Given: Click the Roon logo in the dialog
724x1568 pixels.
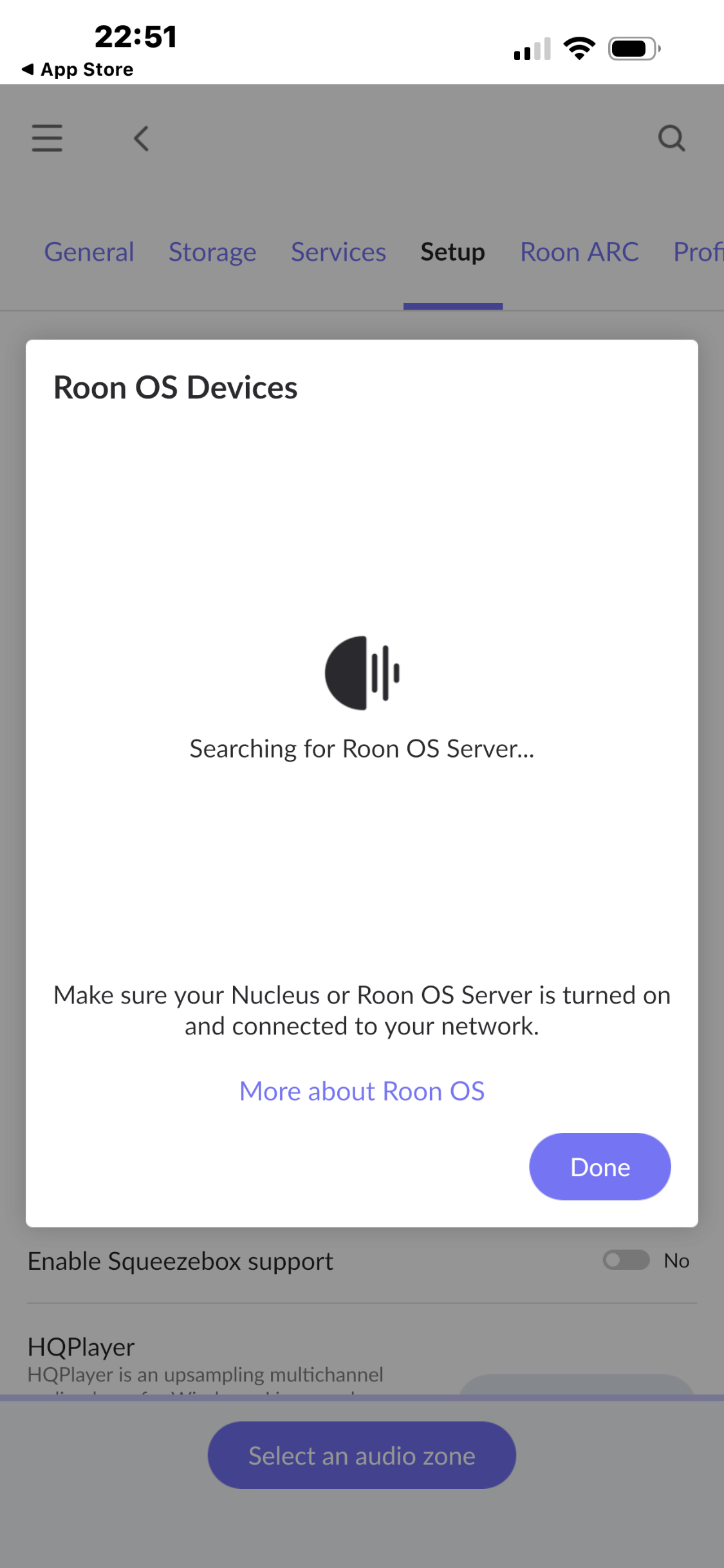Looking at the screenshot, I should coord(362,672).
